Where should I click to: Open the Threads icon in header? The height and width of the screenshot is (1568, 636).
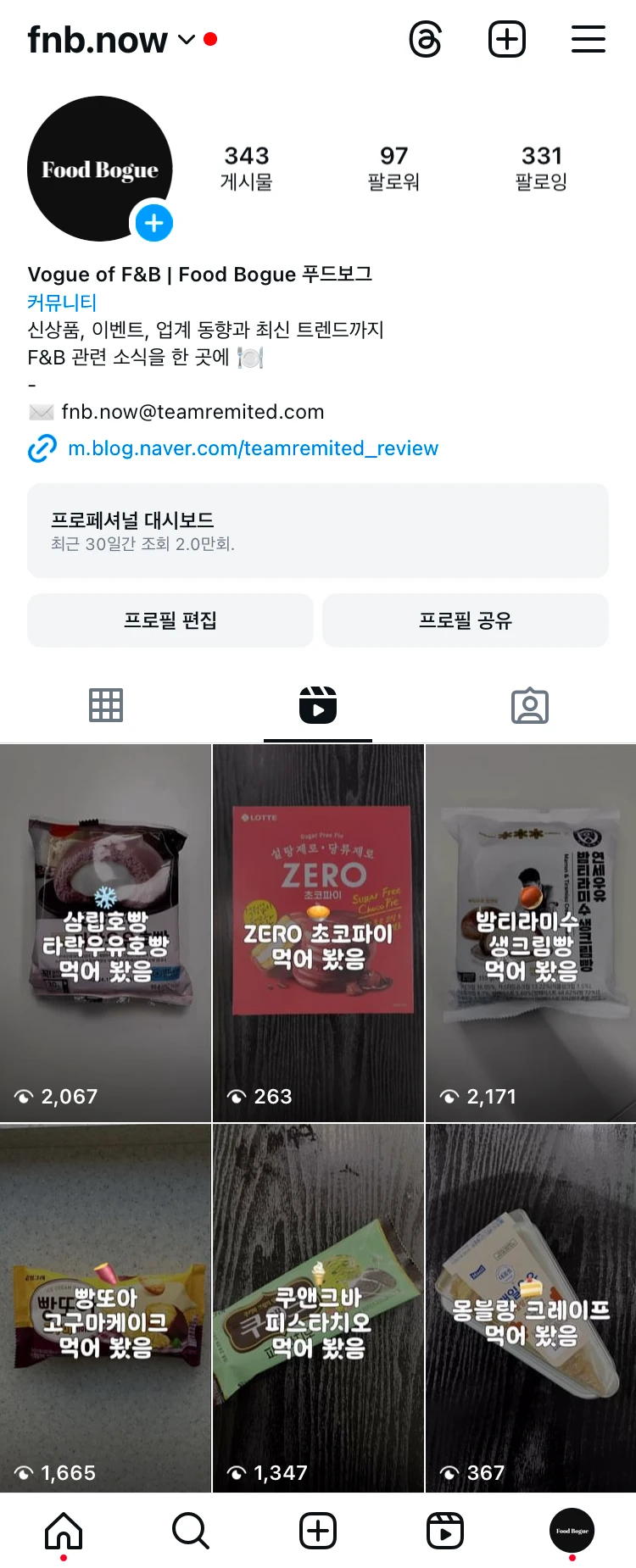(x=425, y=40)
